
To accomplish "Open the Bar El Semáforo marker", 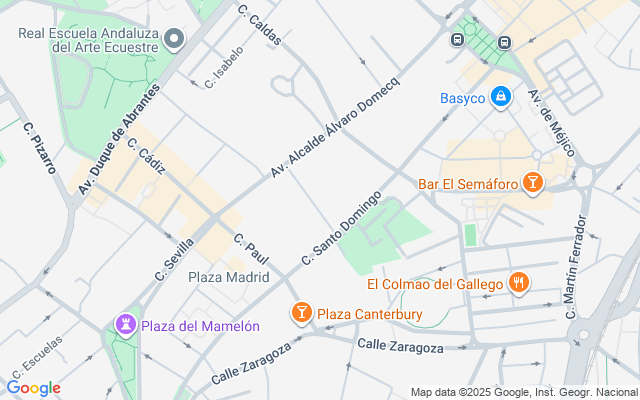I will tap(533, 184).
